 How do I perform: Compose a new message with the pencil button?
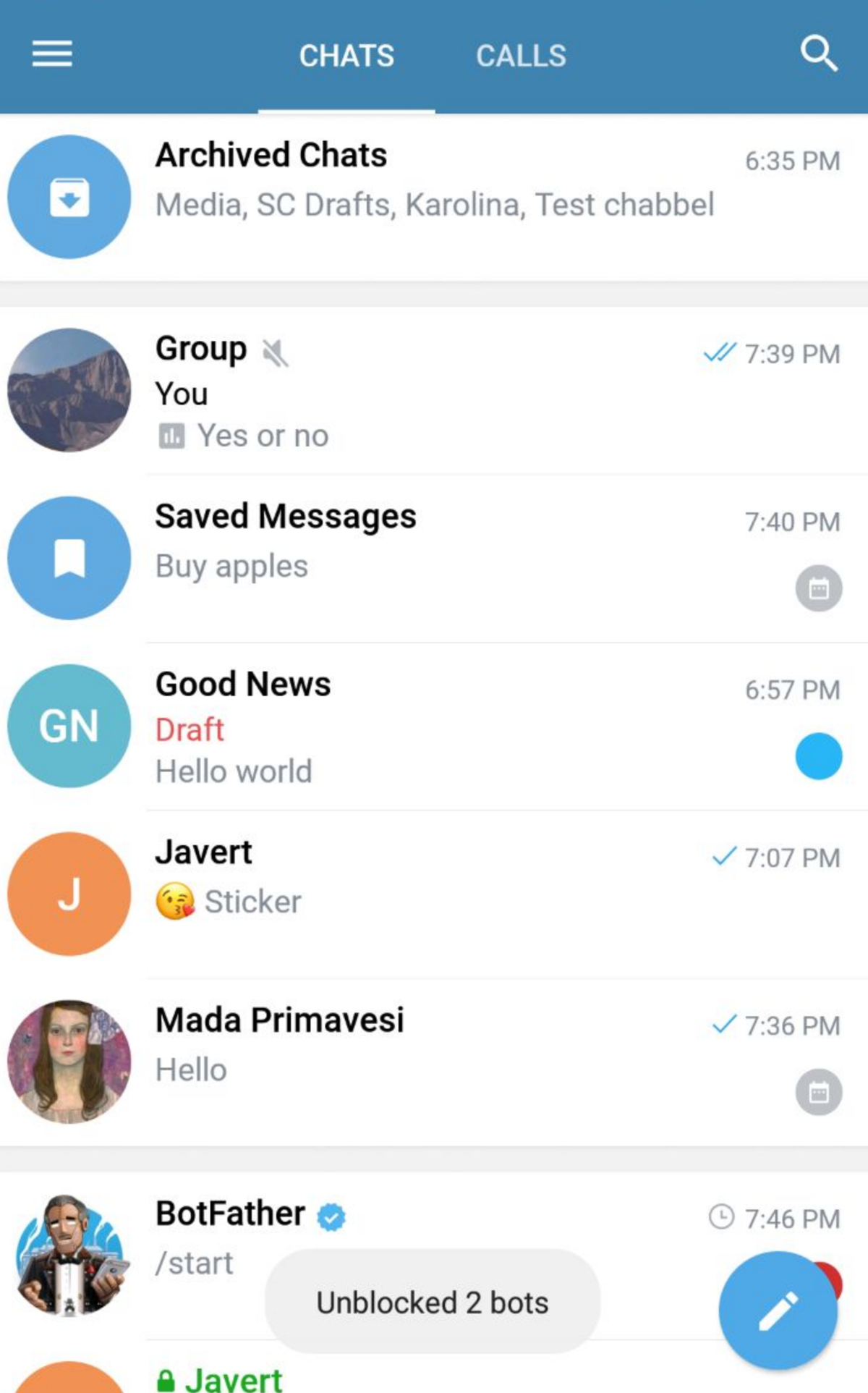coord(778,1311)
